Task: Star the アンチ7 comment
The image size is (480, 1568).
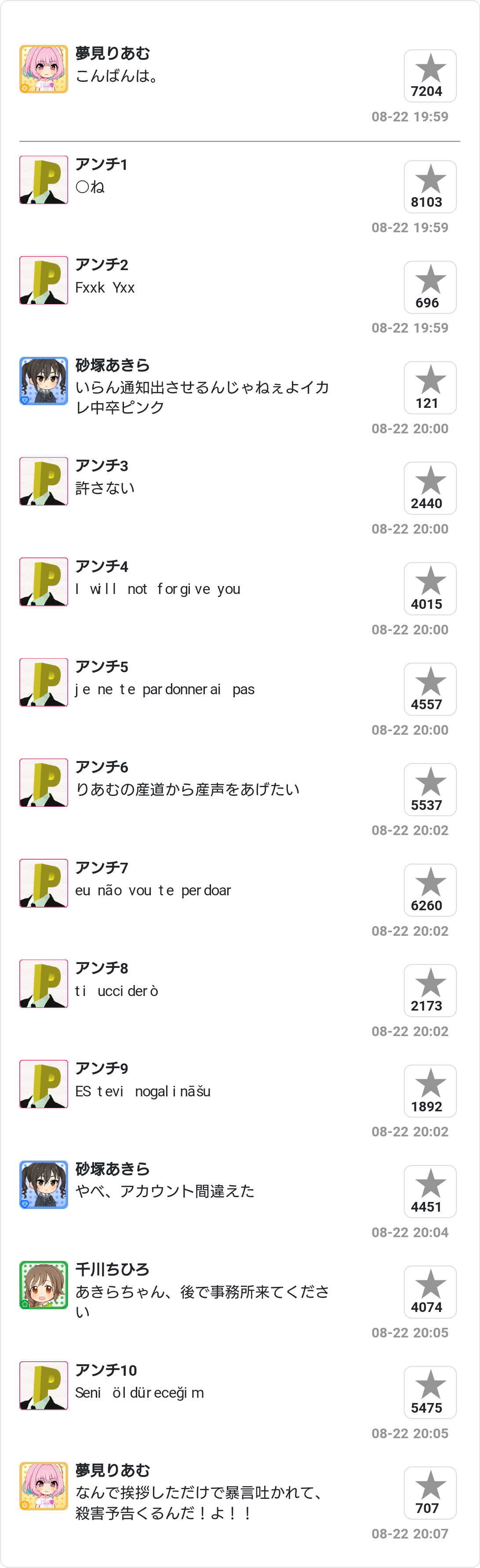Action: [429, 889]
